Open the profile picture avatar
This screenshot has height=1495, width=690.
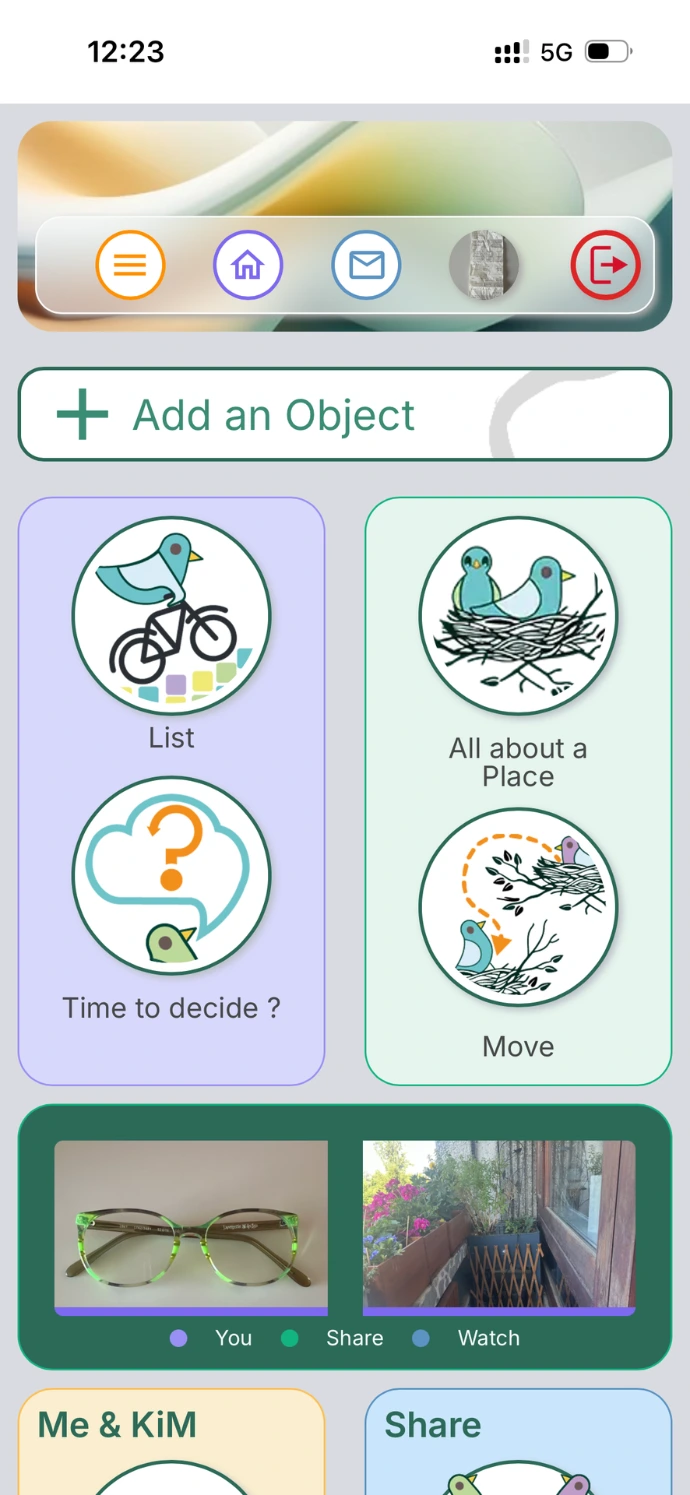point(484,265)
